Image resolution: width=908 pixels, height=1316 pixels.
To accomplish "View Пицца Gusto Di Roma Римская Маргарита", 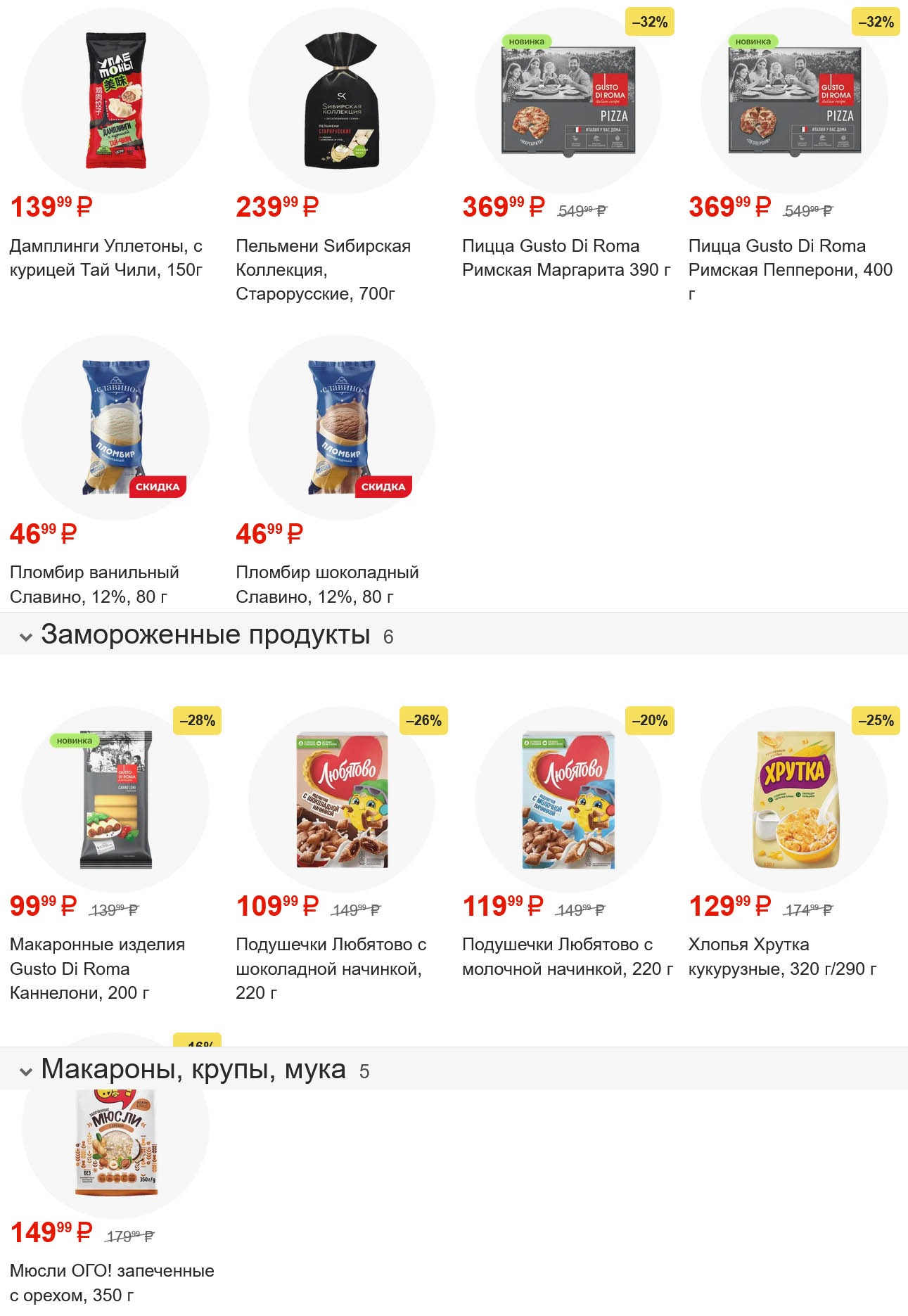I will pos(568,101).
